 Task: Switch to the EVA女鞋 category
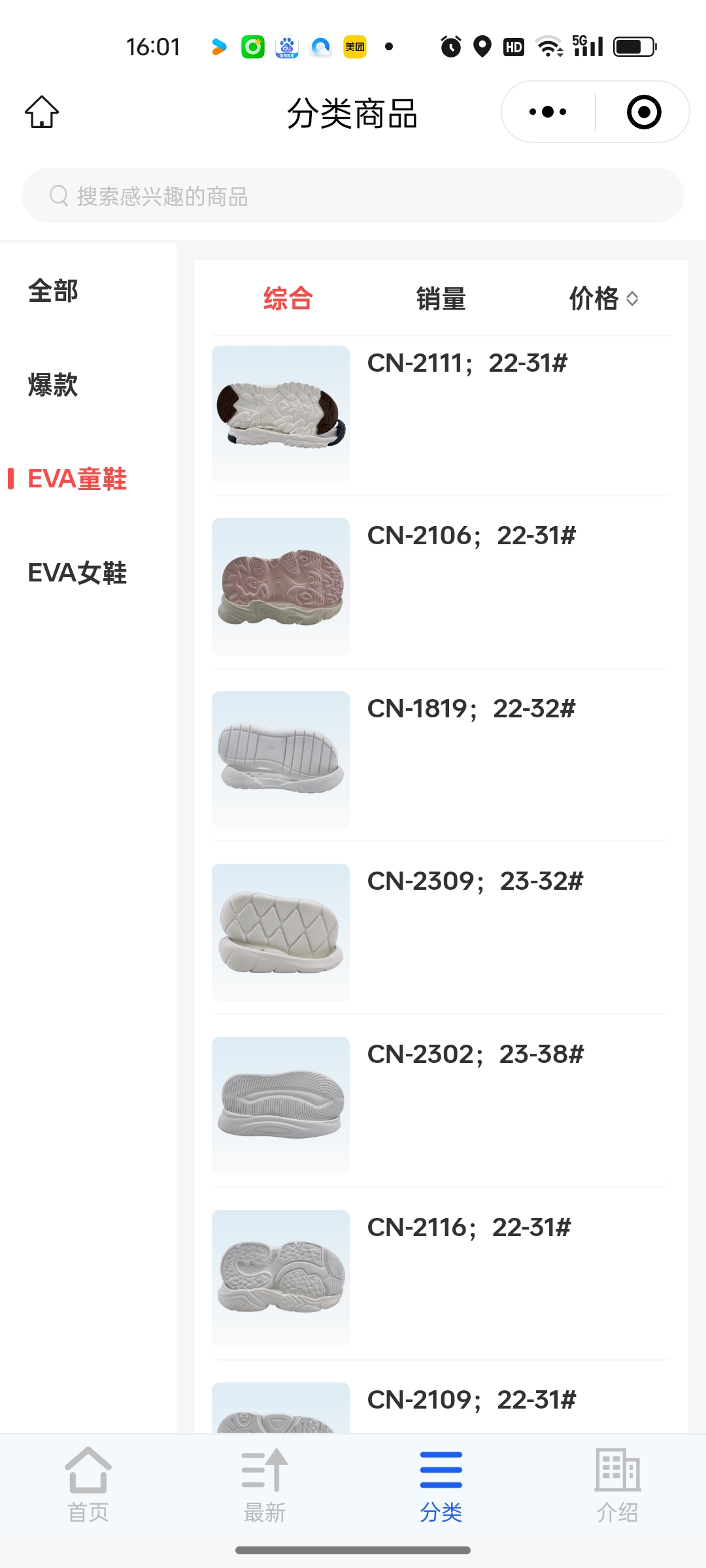click(77, 573)
